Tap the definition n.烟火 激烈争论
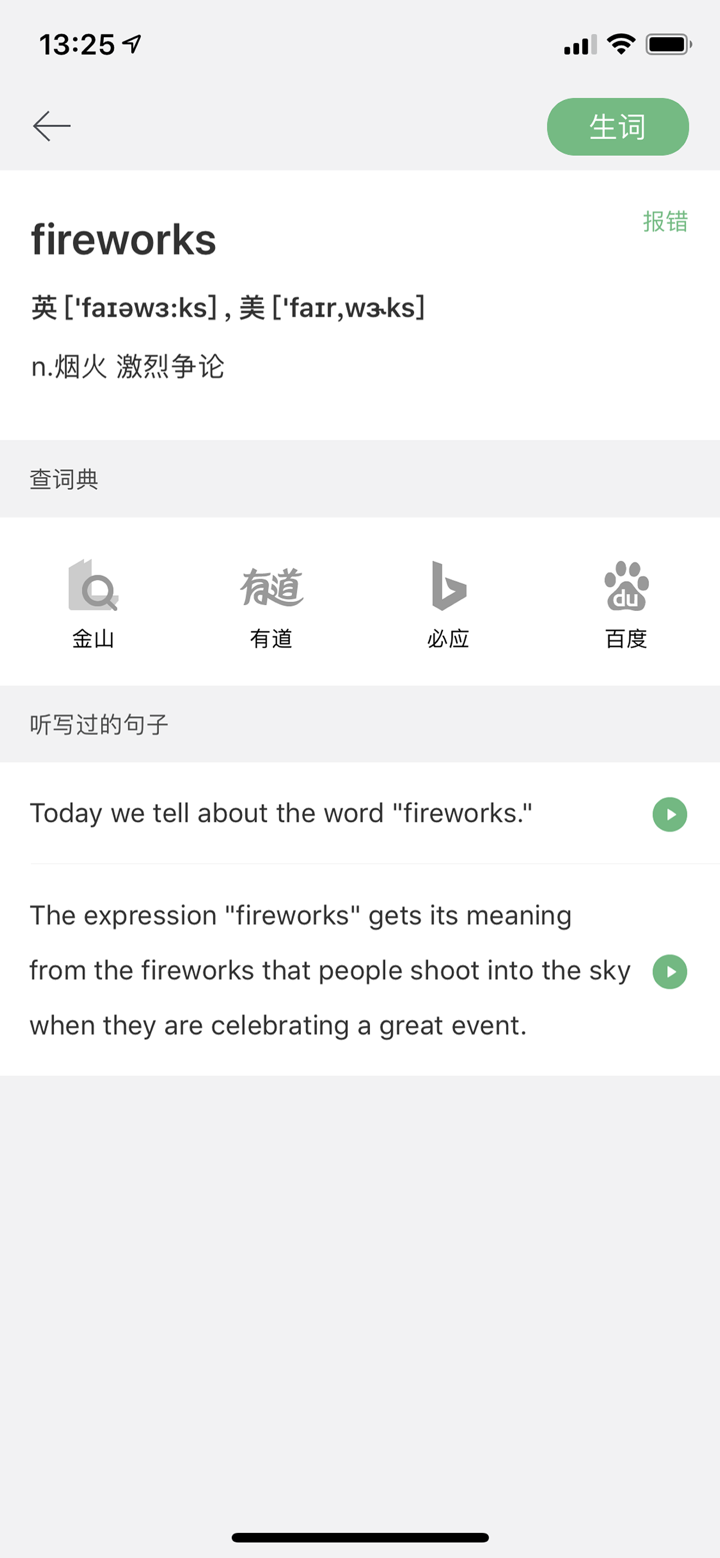Screen dimensions: 720x1558 tap(128, 367)
